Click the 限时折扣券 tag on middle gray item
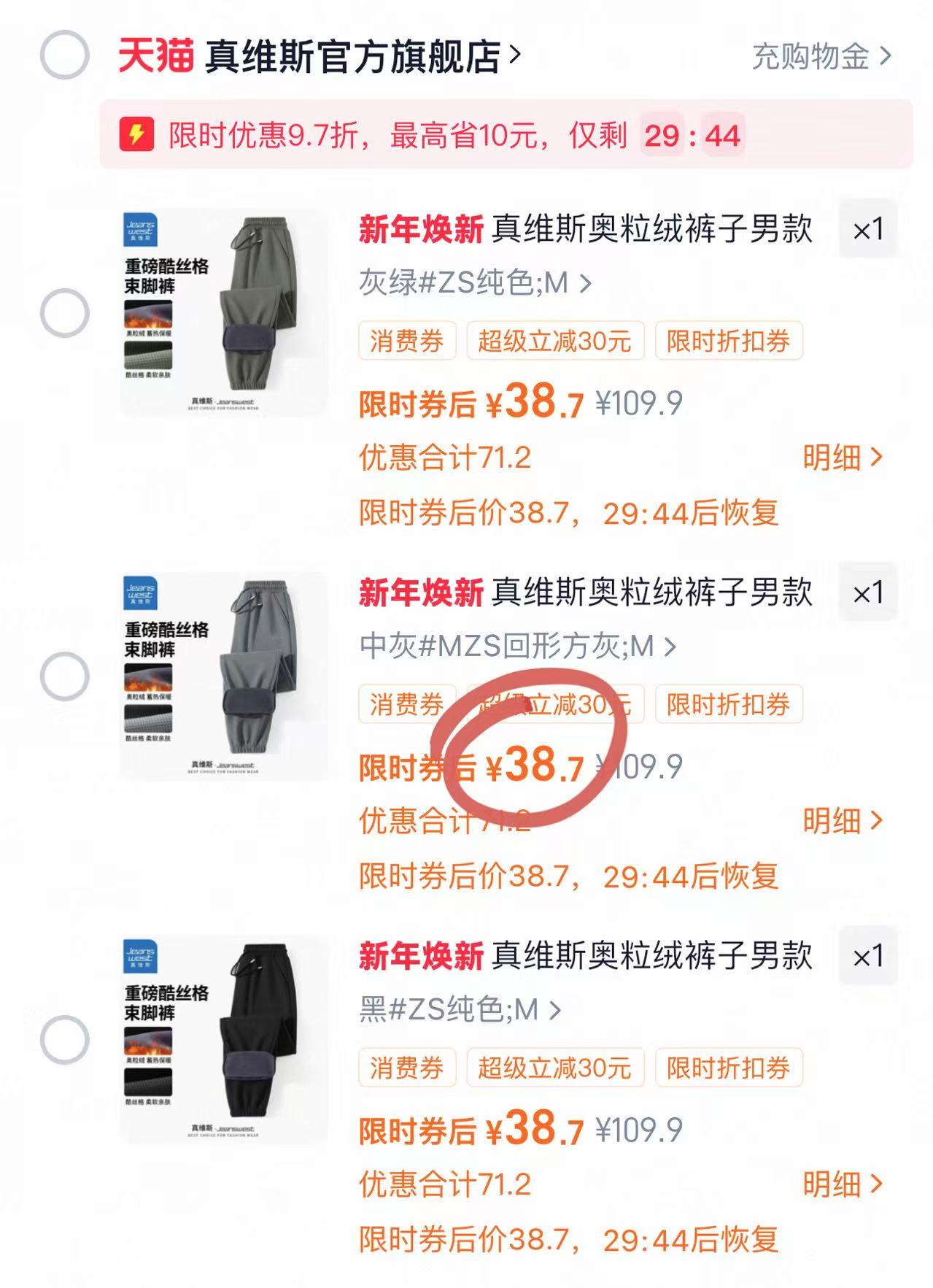This screenshot has width=933, height=1288. 727,705
